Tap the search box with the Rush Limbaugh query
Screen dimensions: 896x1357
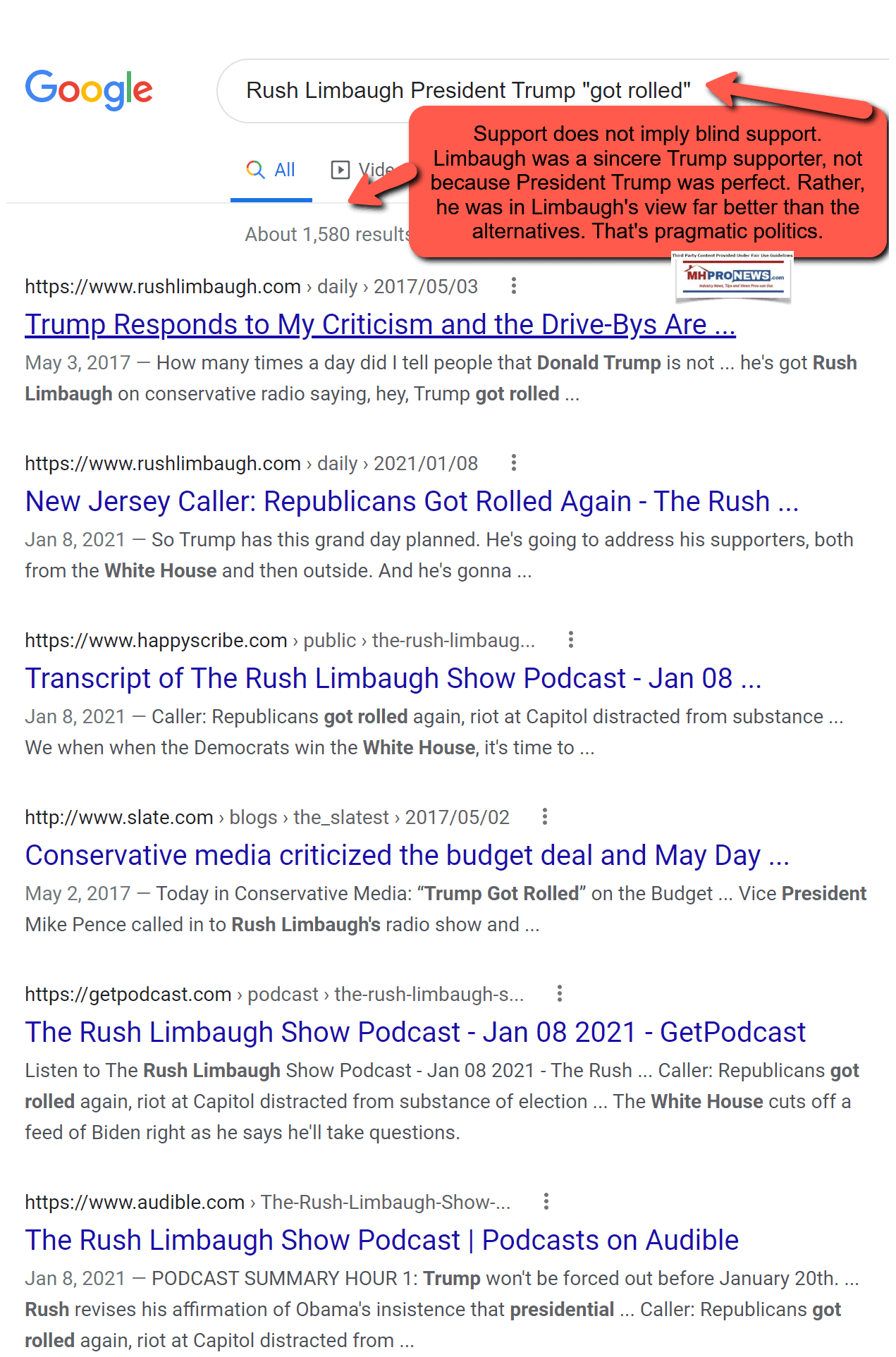(x=465, y=91)
